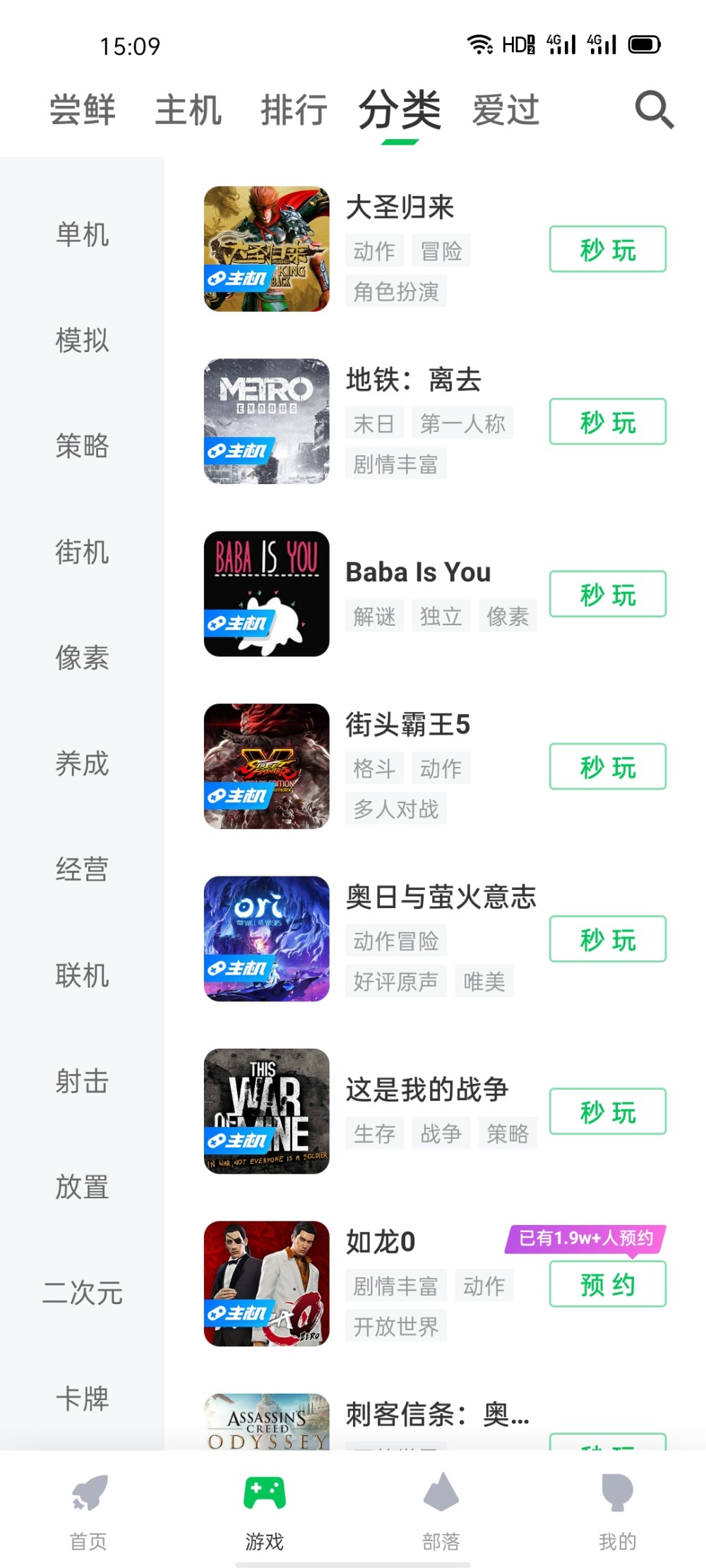Reserve 如龙0 with the 预约 button
This screenshot has width=706, height=1568.
(x=607, y=1284)
